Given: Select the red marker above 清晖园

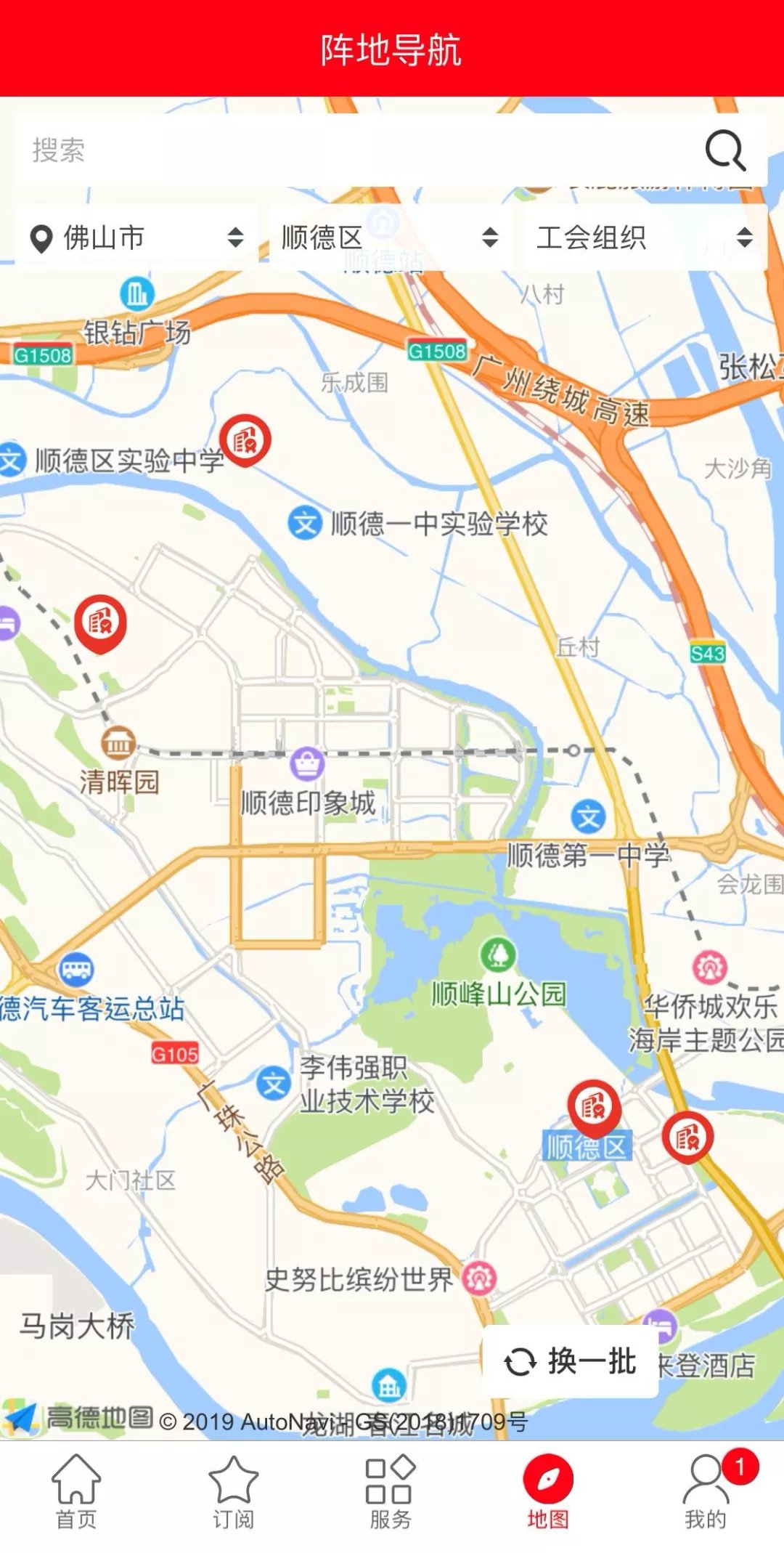Looking at the screenshot, I should [x=100, y=622].
